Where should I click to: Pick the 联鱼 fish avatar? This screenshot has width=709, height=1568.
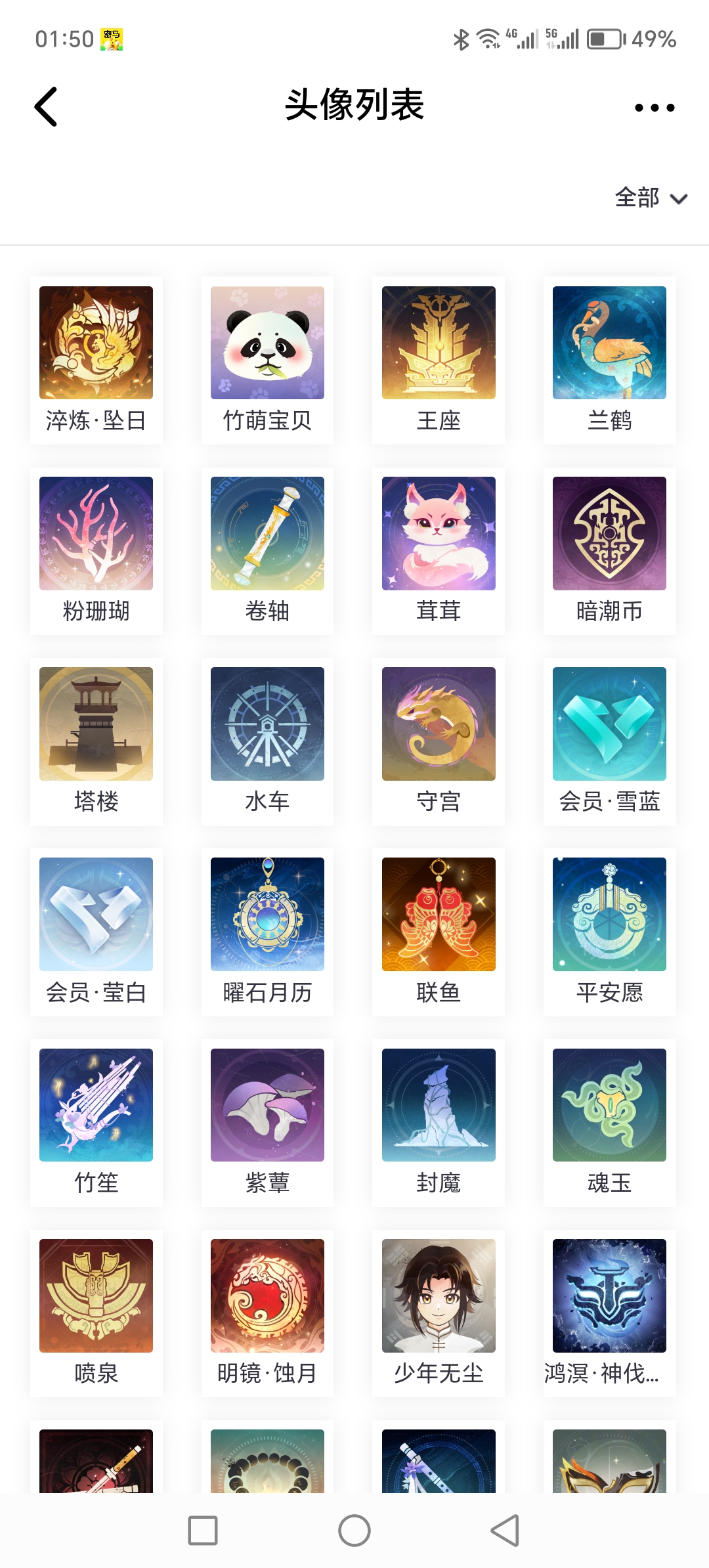coord(439,914)
